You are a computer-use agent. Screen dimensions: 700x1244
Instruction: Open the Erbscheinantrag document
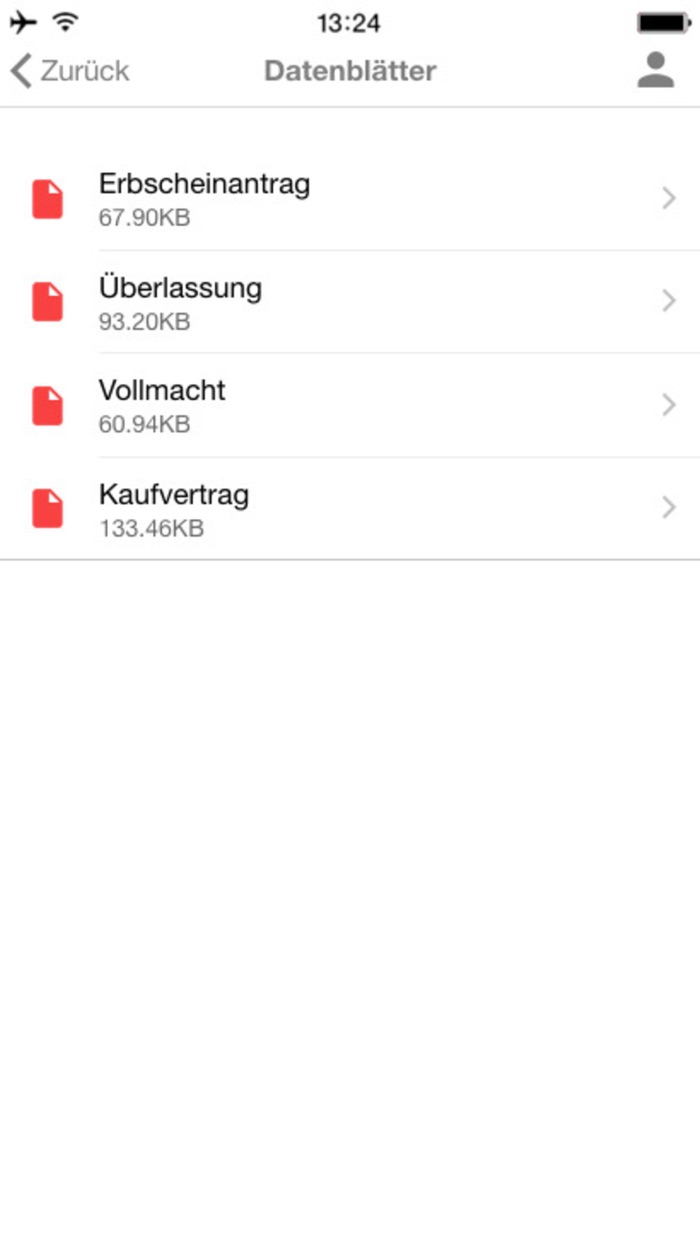(350, 199)
